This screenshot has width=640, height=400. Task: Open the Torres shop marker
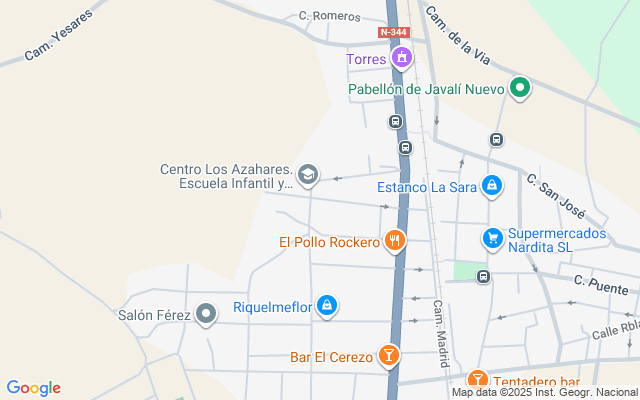401,57
